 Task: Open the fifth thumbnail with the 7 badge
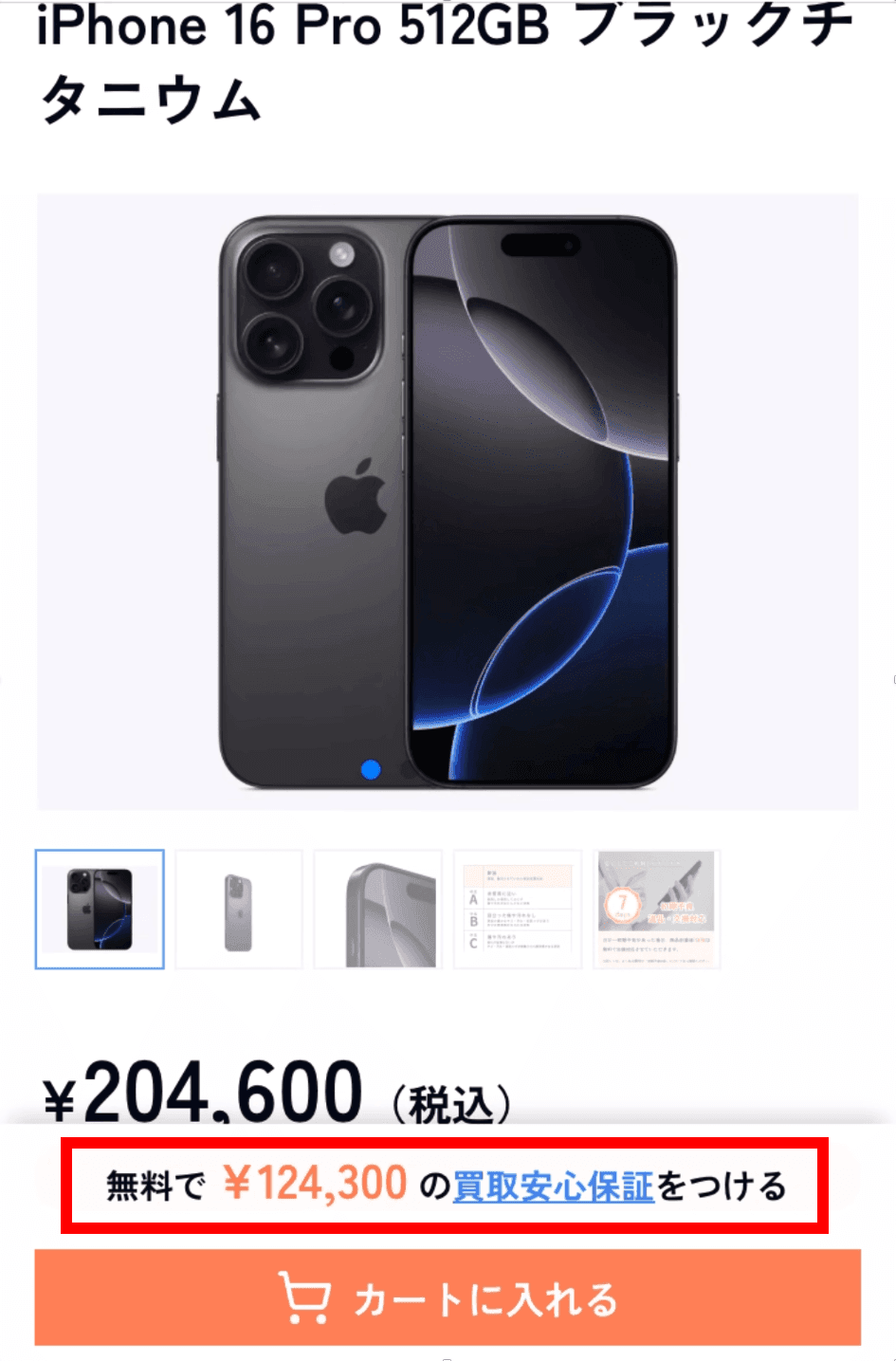656,910
